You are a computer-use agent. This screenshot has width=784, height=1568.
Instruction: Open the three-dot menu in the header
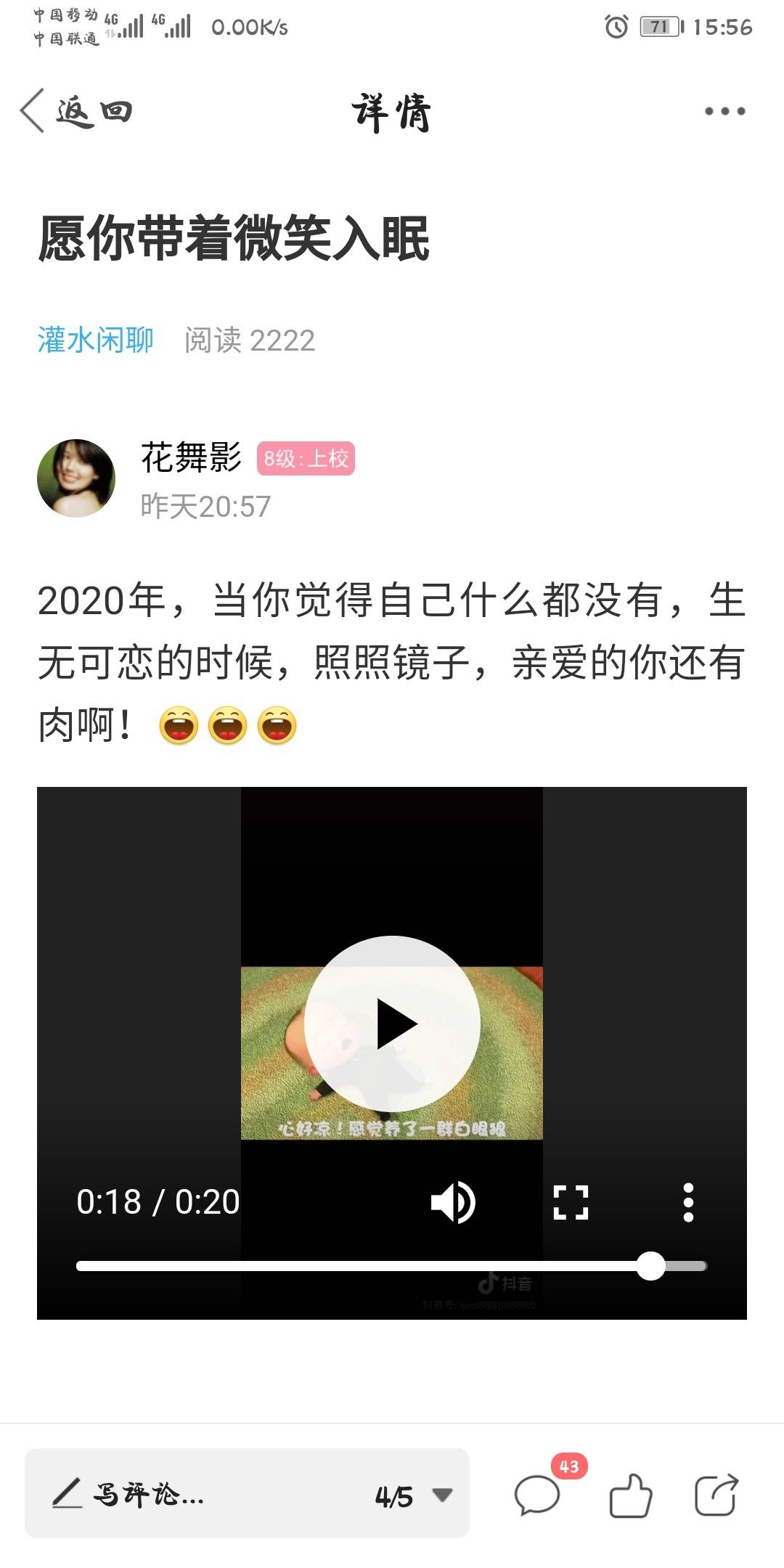(x=724, y=111)
